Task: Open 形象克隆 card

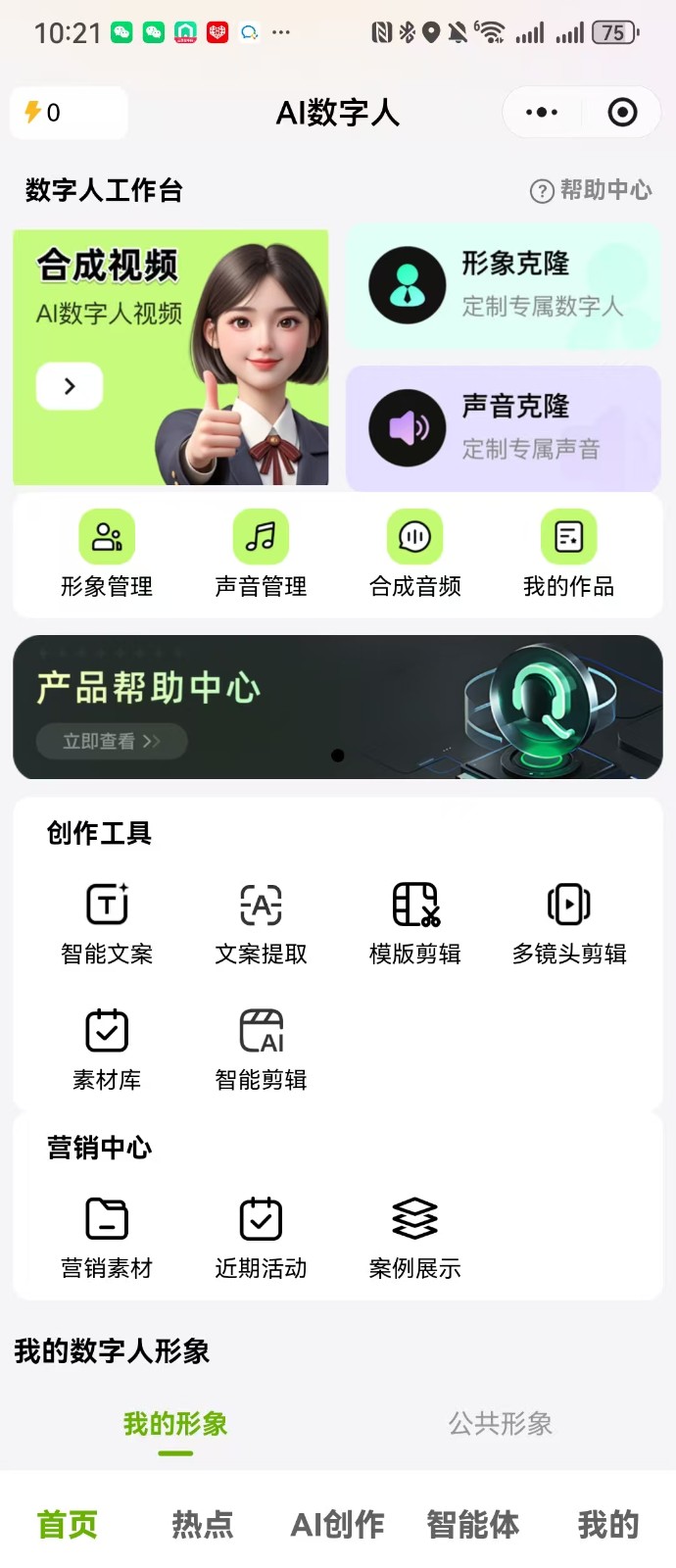Action: coord(504,285)
